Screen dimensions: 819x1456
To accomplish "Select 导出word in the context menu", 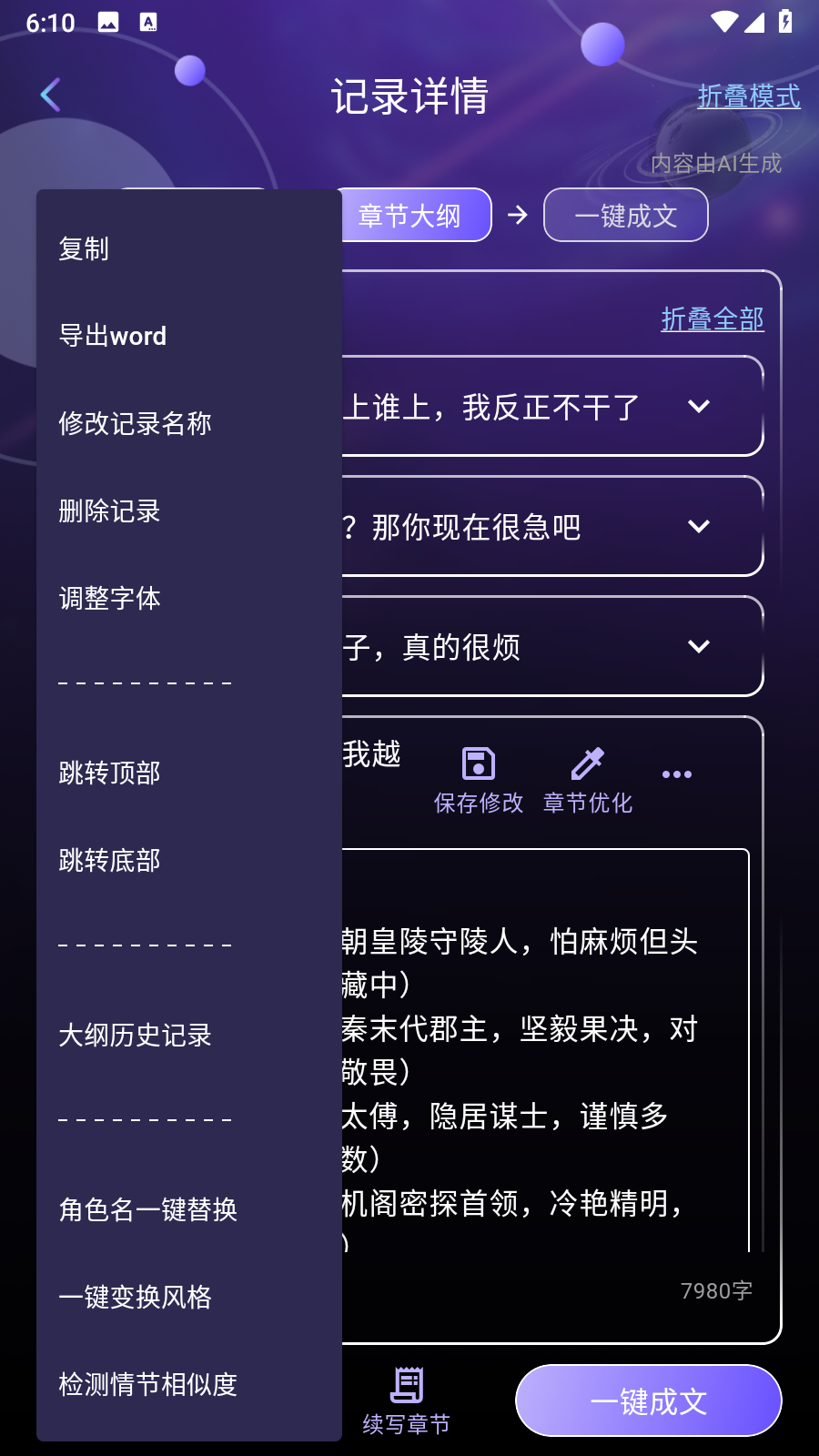I will [112, 336].
